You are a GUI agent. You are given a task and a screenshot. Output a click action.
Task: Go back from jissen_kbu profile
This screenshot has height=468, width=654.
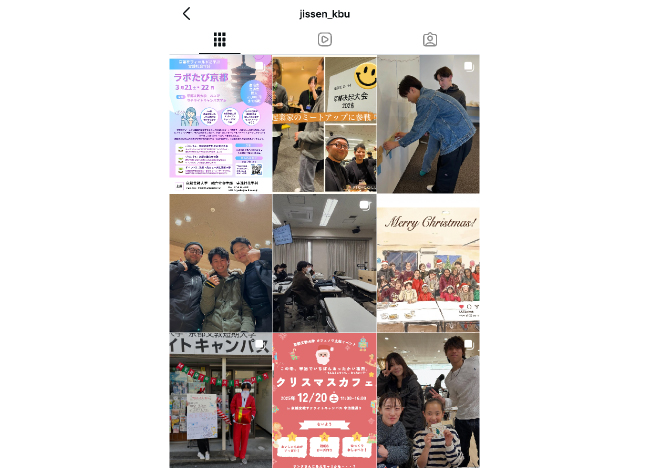tap(186, 14)
